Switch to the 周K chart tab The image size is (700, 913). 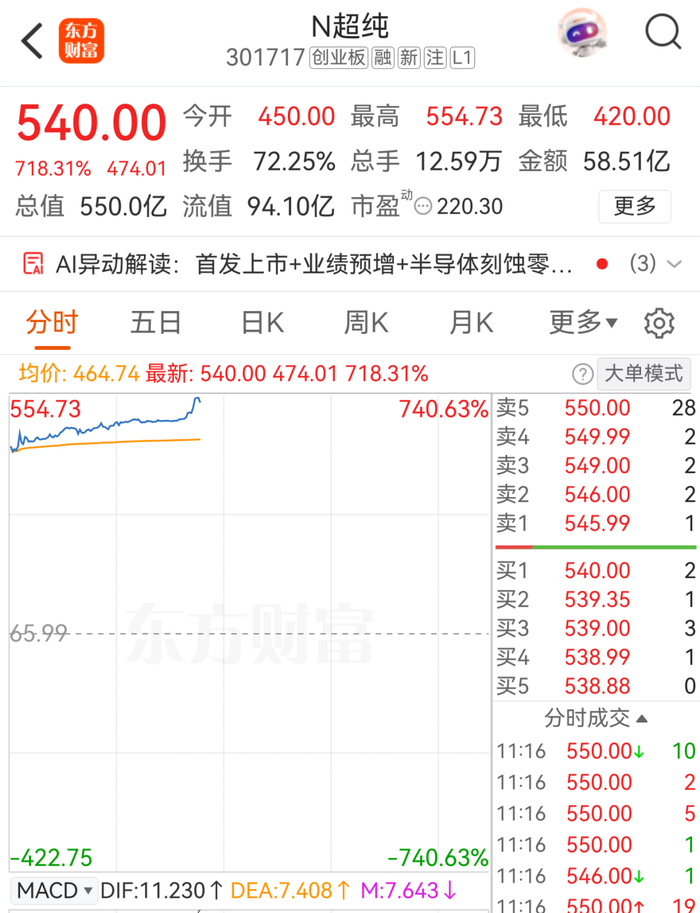click(366, 323)
